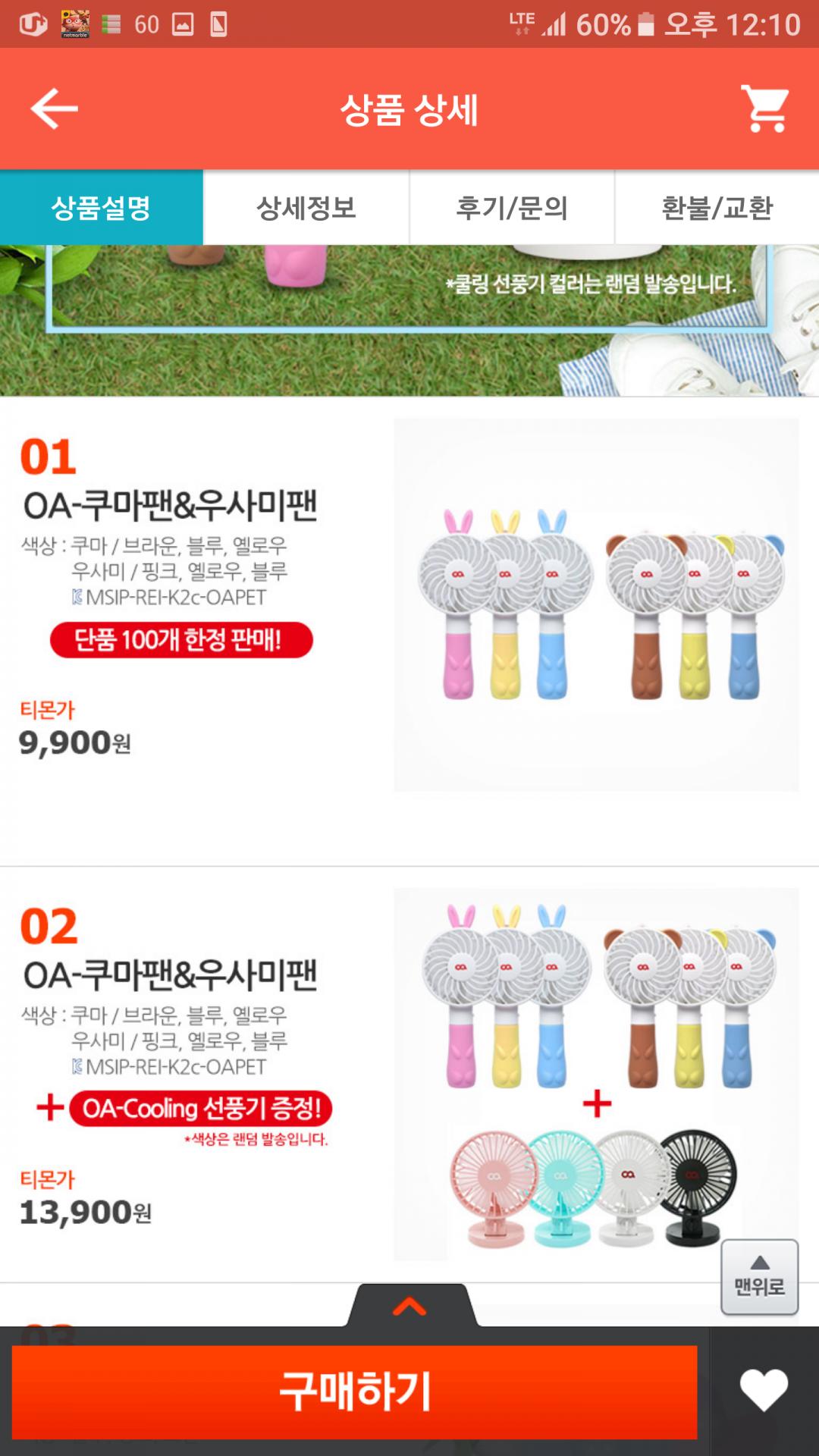Image resolution: width=819 pixels, height=1456 pixels.
Task: Switch to the 상품설명 tab
Action: pos(102,208)
